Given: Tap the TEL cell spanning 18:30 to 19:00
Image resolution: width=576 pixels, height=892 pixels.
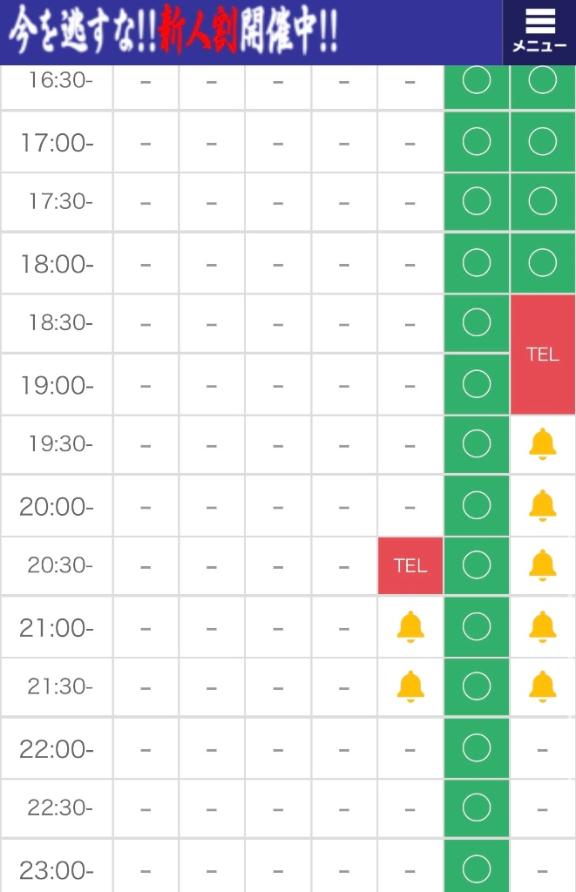Looking at the screenshot, I should [542, 354].
